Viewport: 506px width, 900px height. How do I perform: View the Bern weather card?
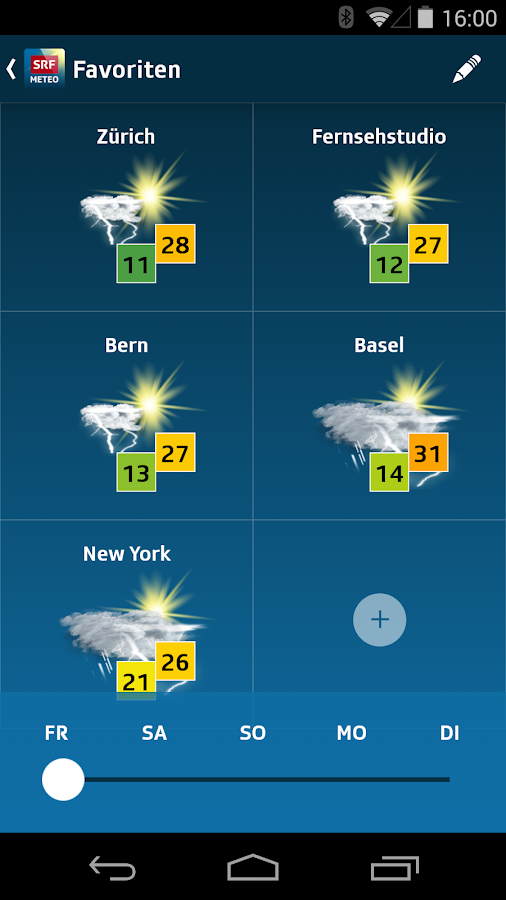pos(126,416)
